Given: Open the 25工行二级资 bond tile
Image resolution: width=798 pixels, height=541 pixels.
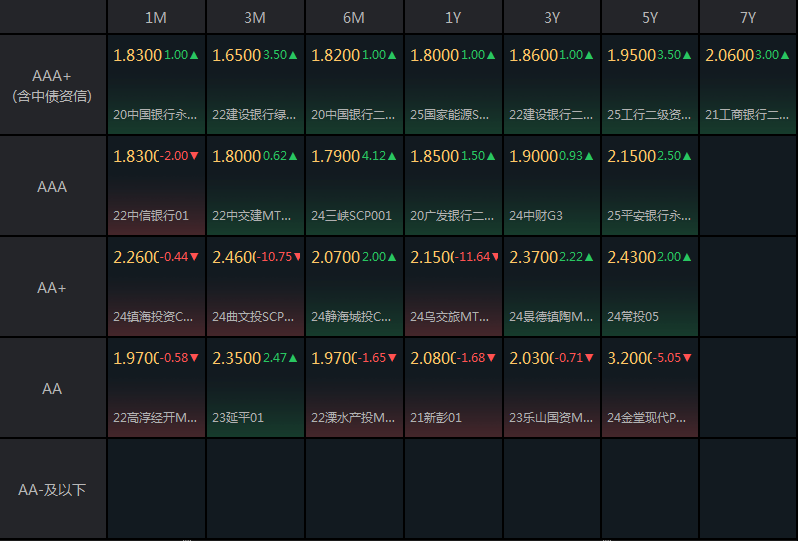Looking at the screenshot, I should coord(650,85).
